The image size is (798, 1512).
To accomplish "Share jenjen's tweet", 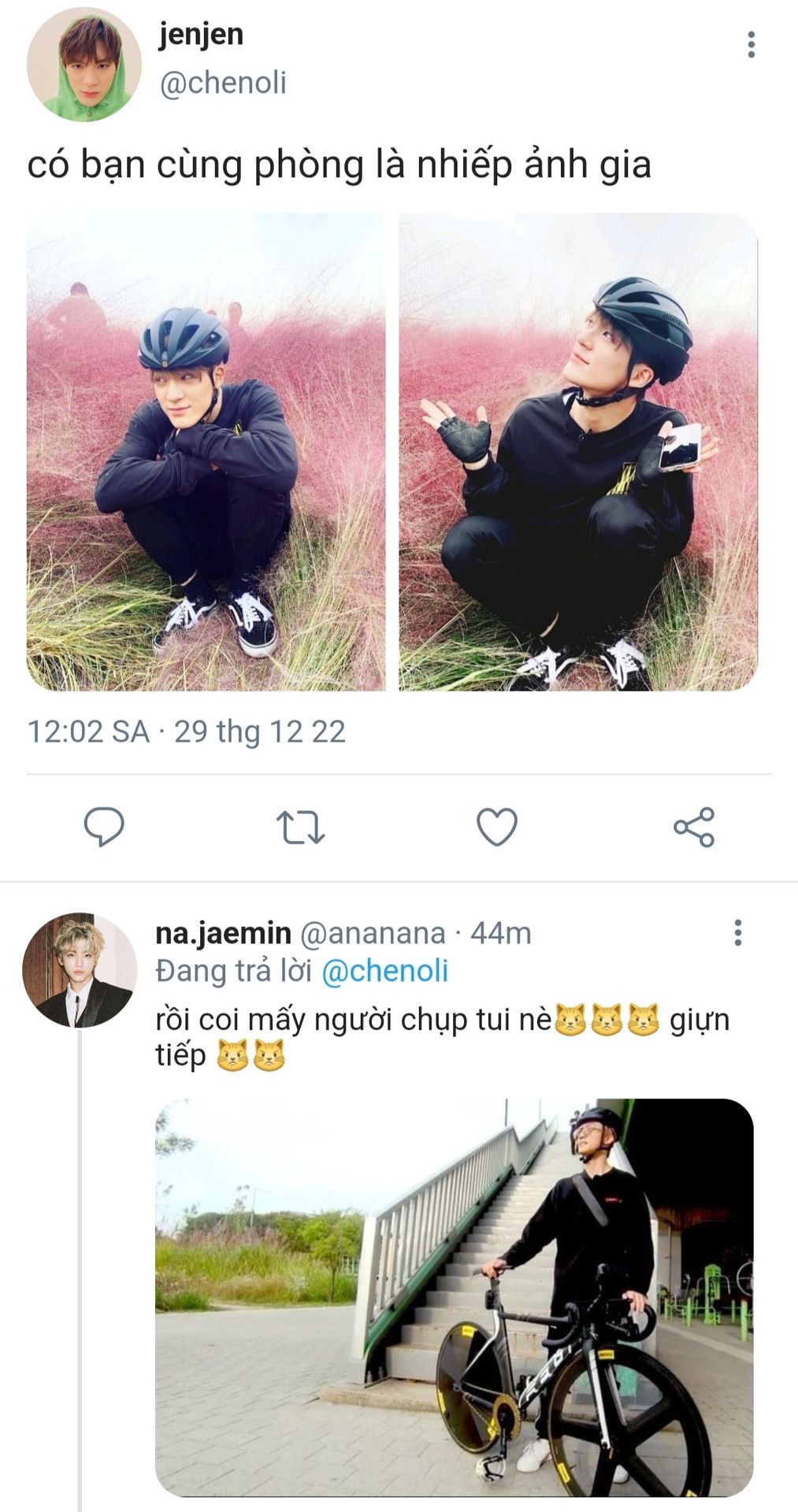I will pyautogui.click(x=693, y=827).
